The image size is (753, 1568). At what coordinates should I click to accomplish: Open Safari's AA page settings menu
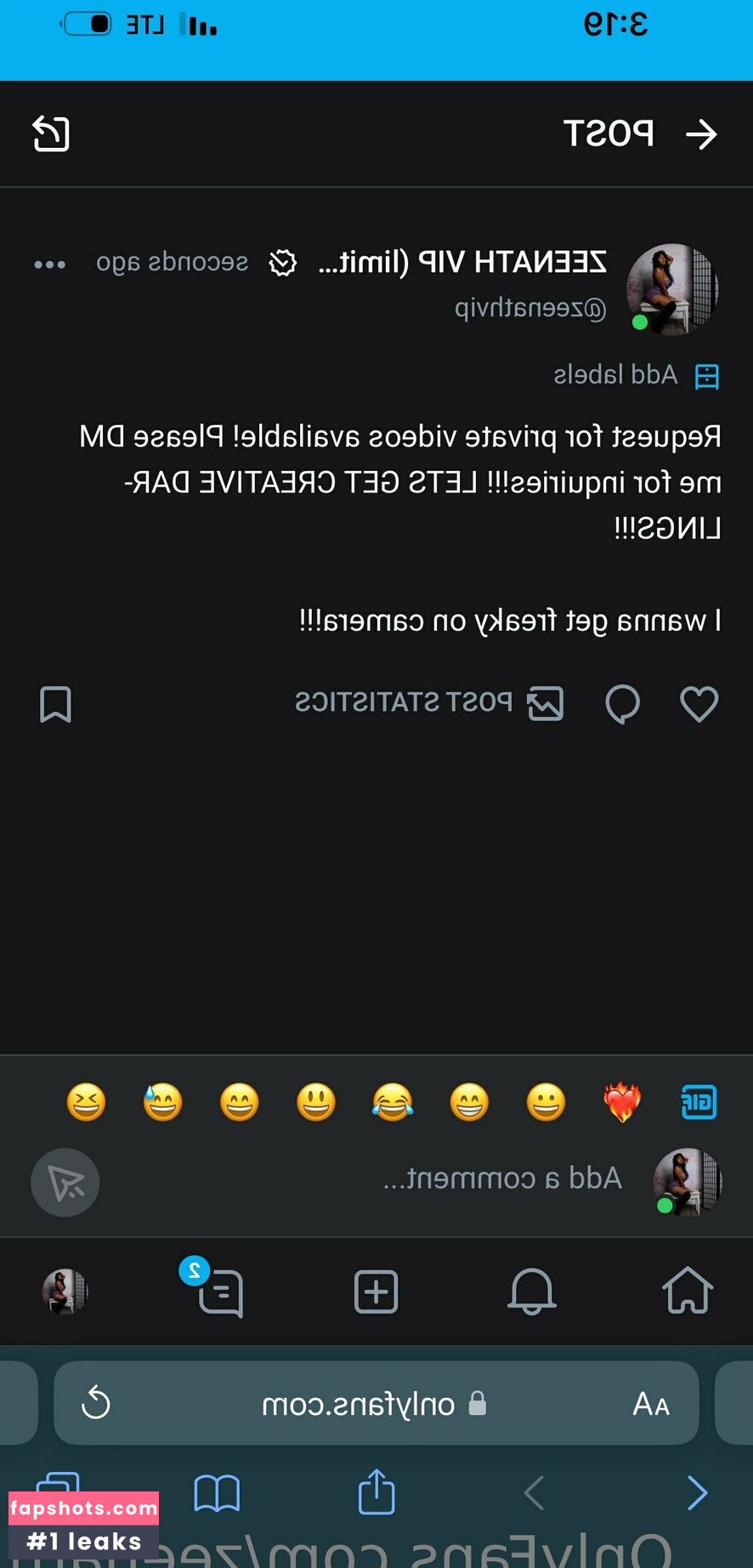(650, 1404)
